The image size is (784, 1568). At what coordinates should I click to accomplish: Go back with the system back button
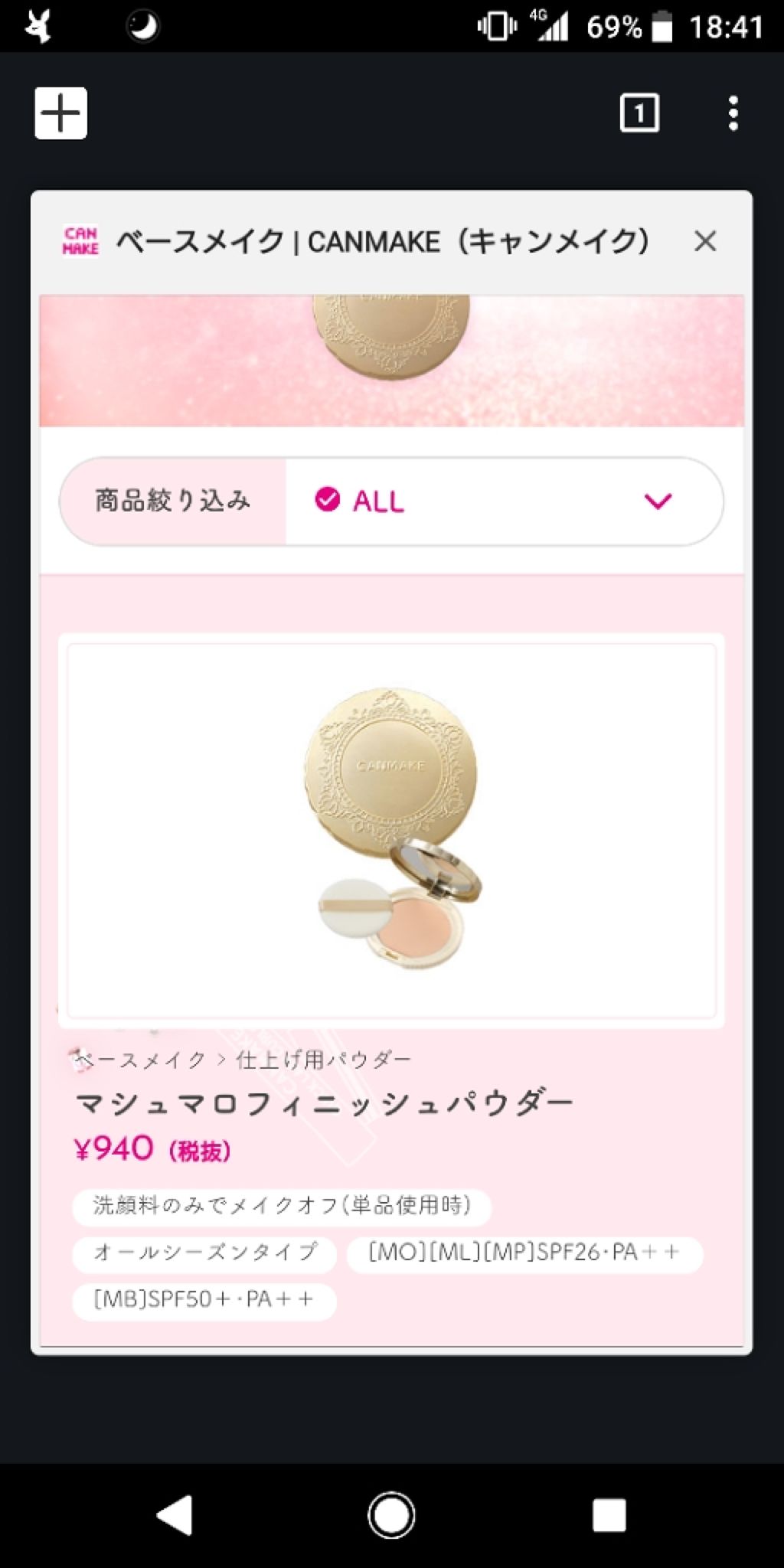[175, 1515]
